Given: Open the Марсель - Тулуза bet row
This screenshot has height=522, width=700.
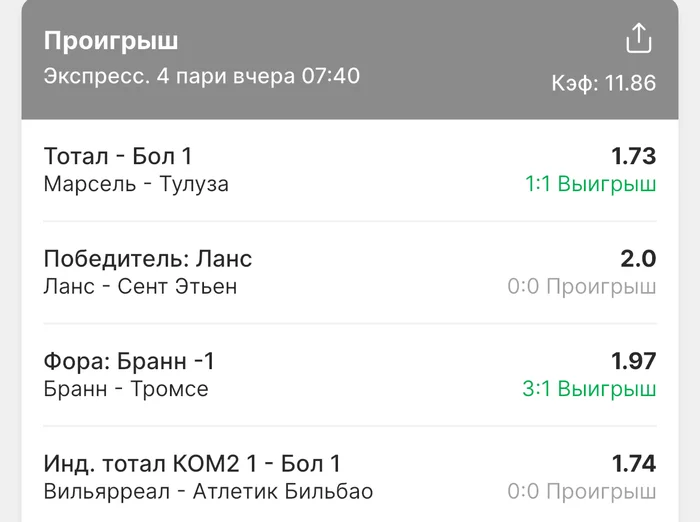Looking at the screenshot, I should [x=349, y=170].
